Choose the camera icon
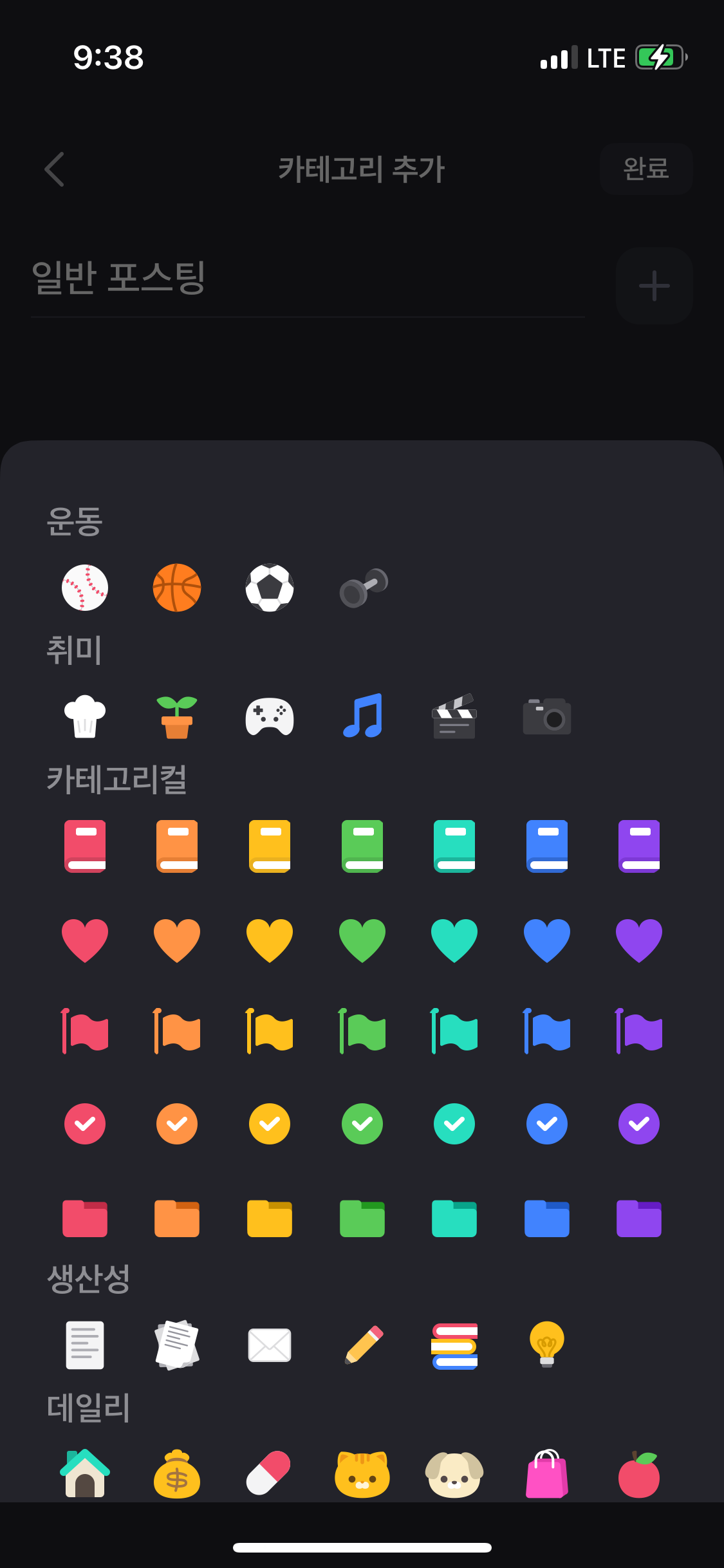724x1568 pixels. coord(546,716)
